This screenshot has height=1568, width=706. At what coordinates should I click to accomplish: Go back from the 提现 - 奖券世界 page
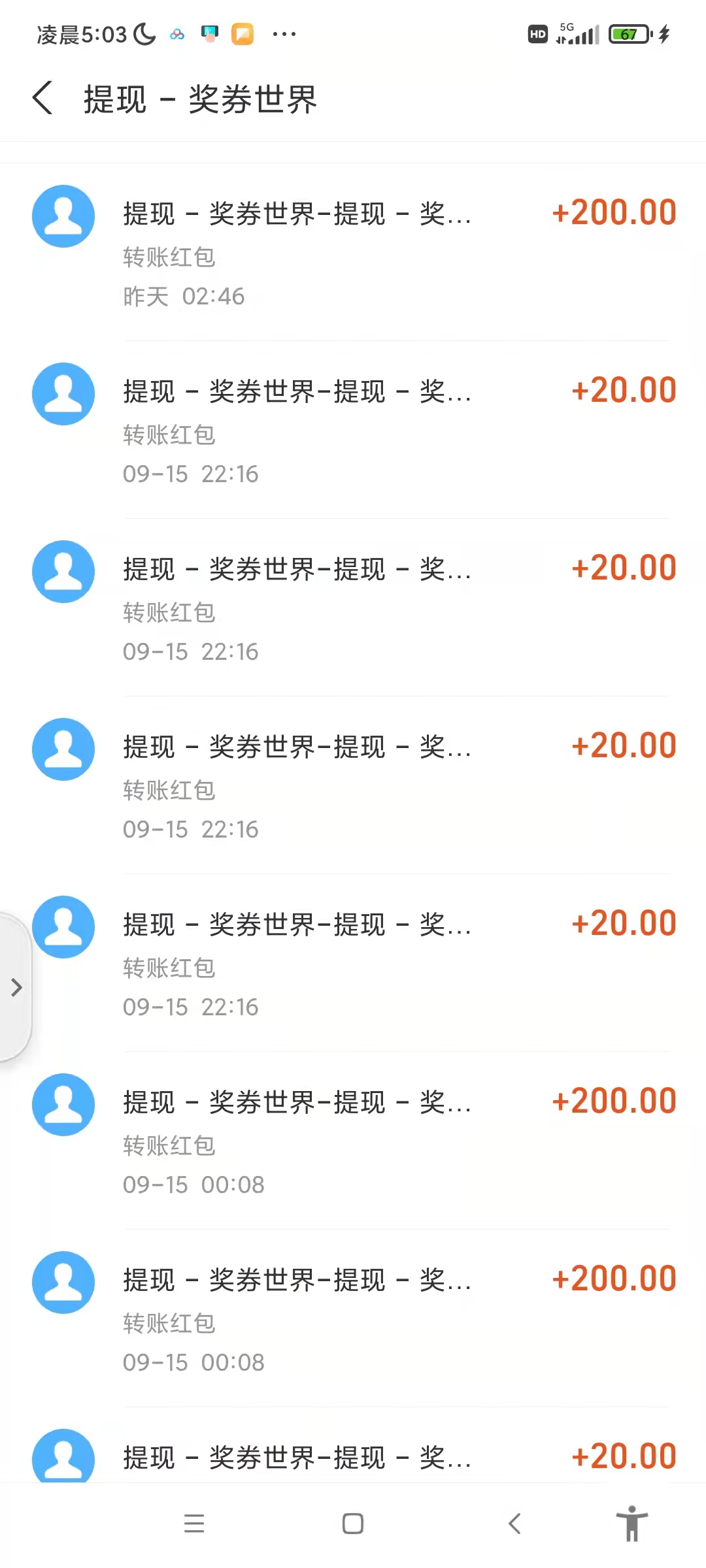(x=42, y=99)
